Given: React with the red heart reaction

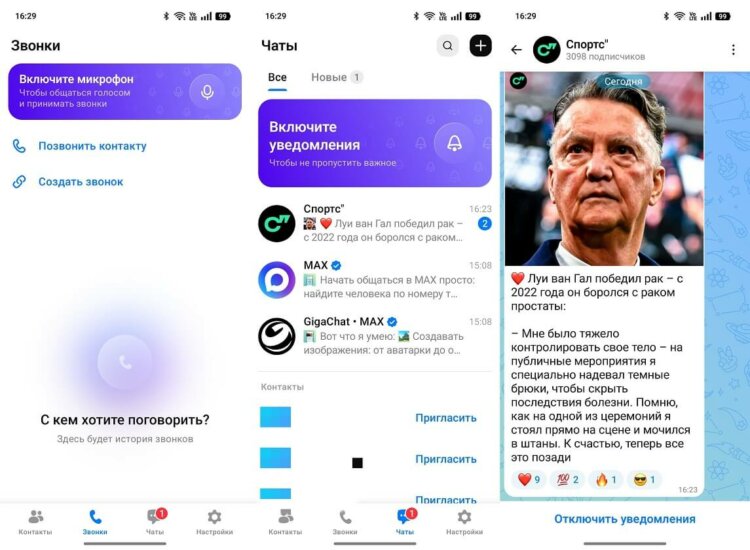Looking at the screenshot, I should 527,480.
